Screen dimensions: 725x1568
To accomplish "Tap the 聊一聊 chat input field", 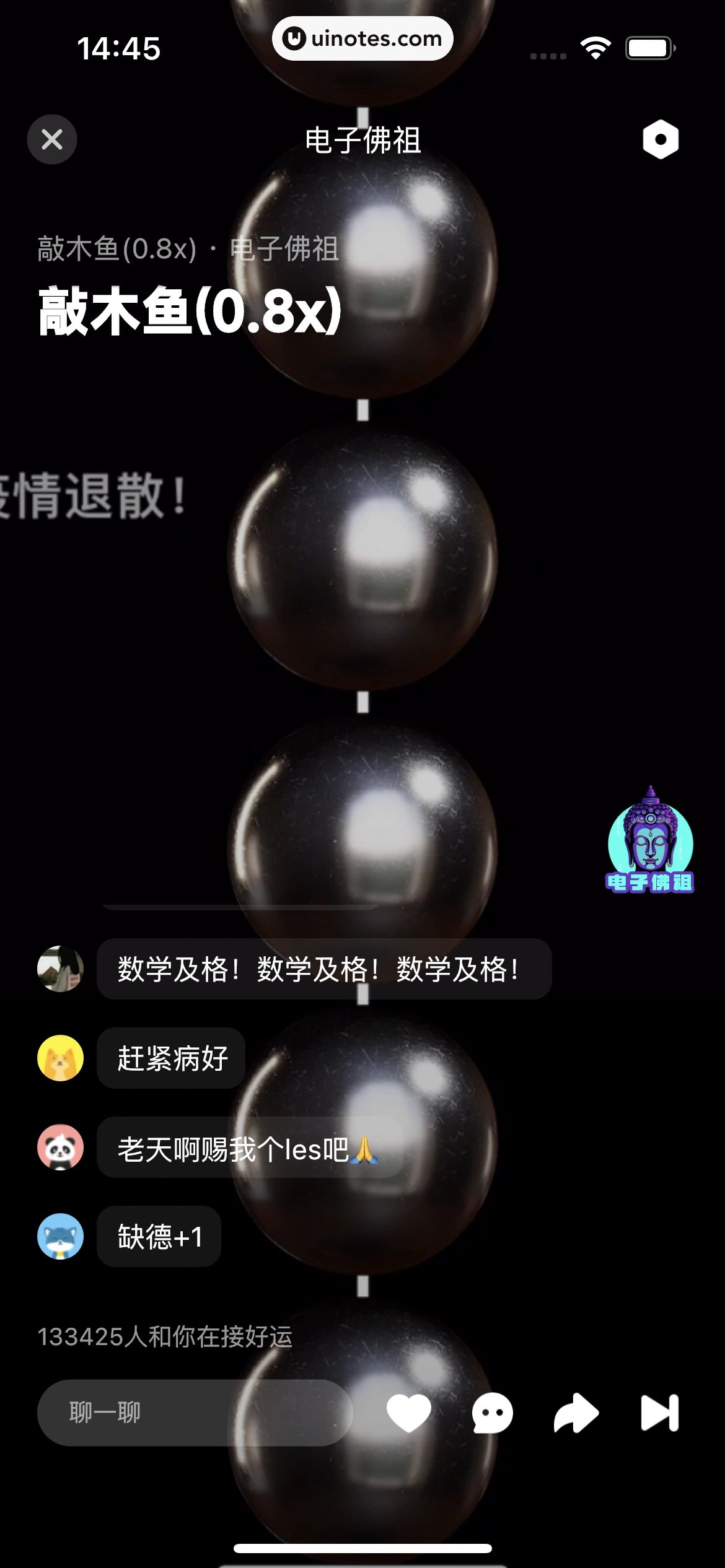I will point(194,1412).
